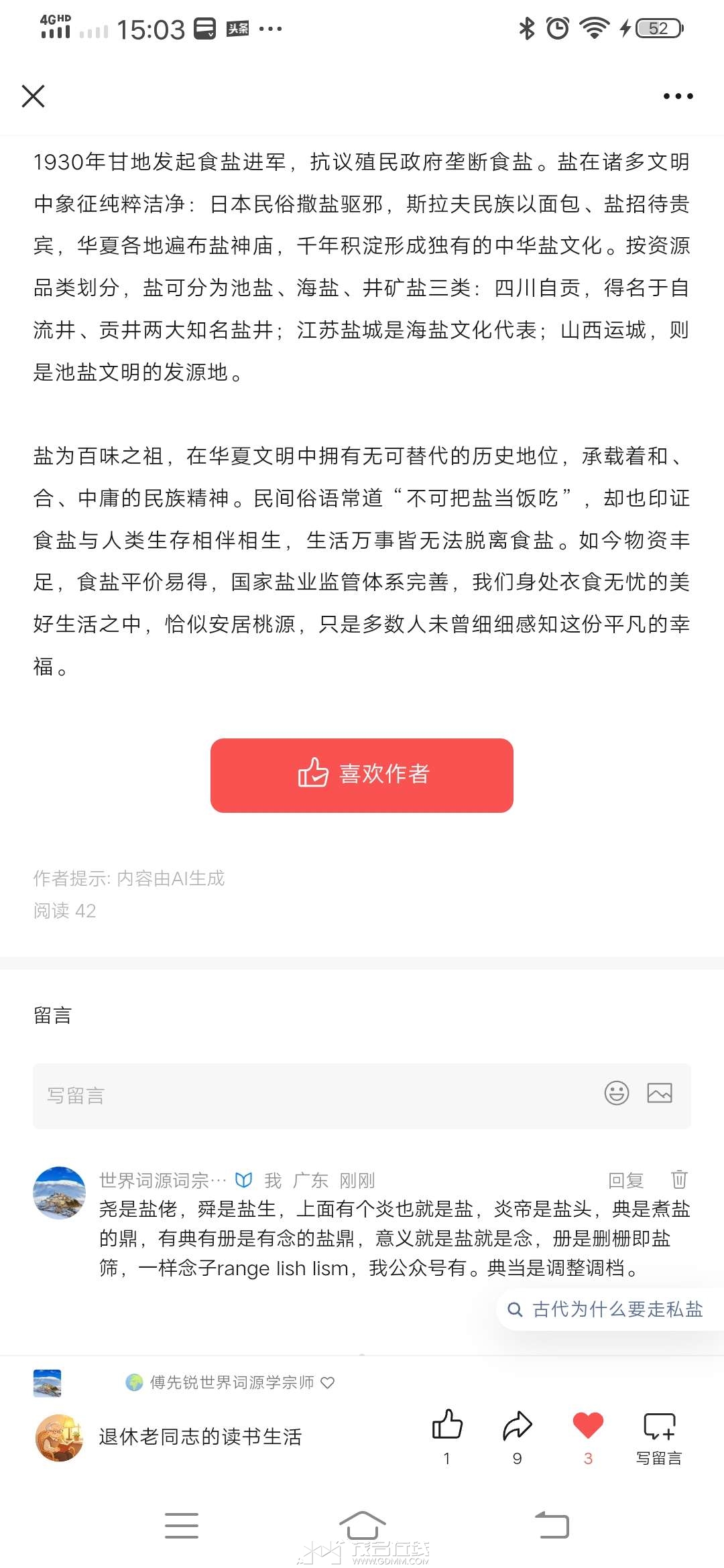The width and height of the screenshot is (724, 1568).
Task: Open the three-dot overflow menu
Action: 678,96
